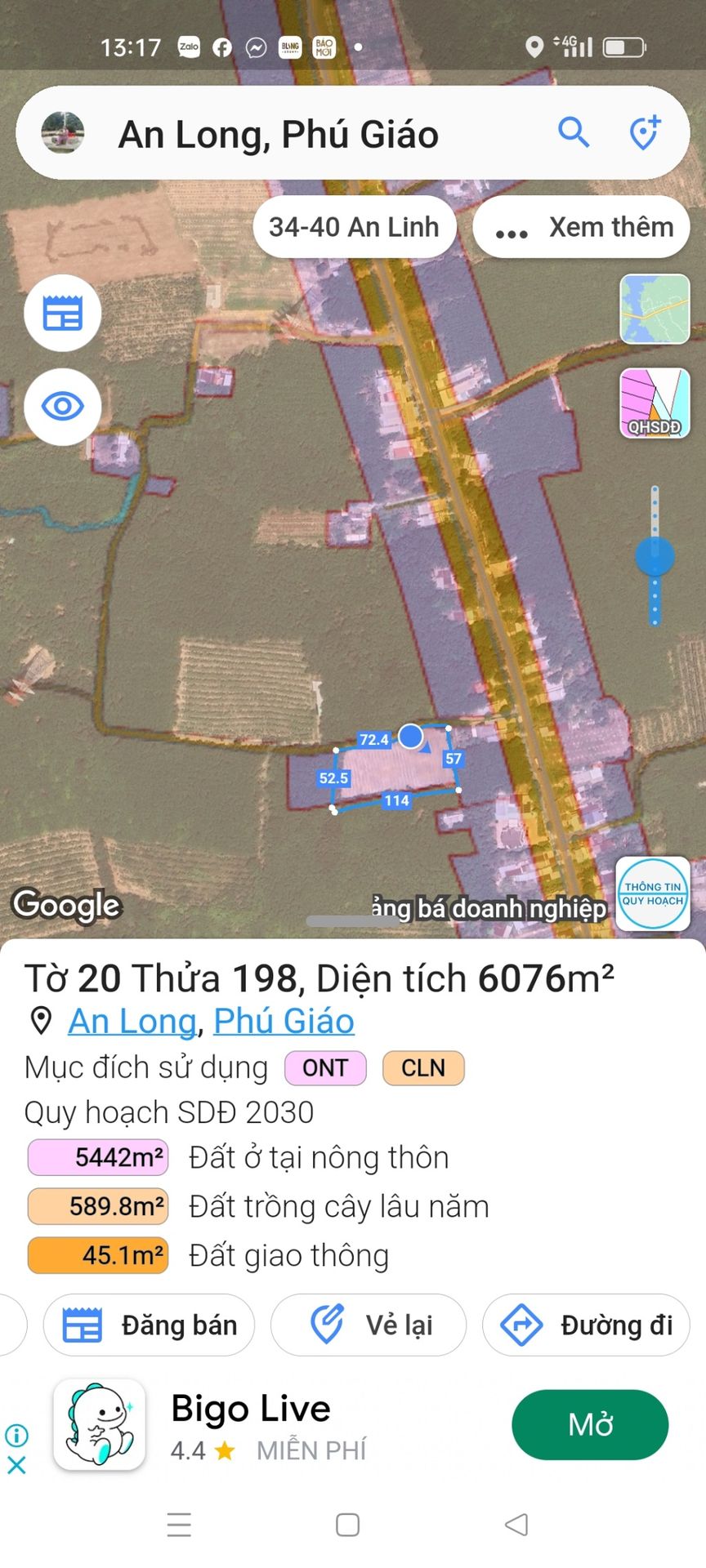Adjust the overlay opacity slider

(x=655, y=557)
